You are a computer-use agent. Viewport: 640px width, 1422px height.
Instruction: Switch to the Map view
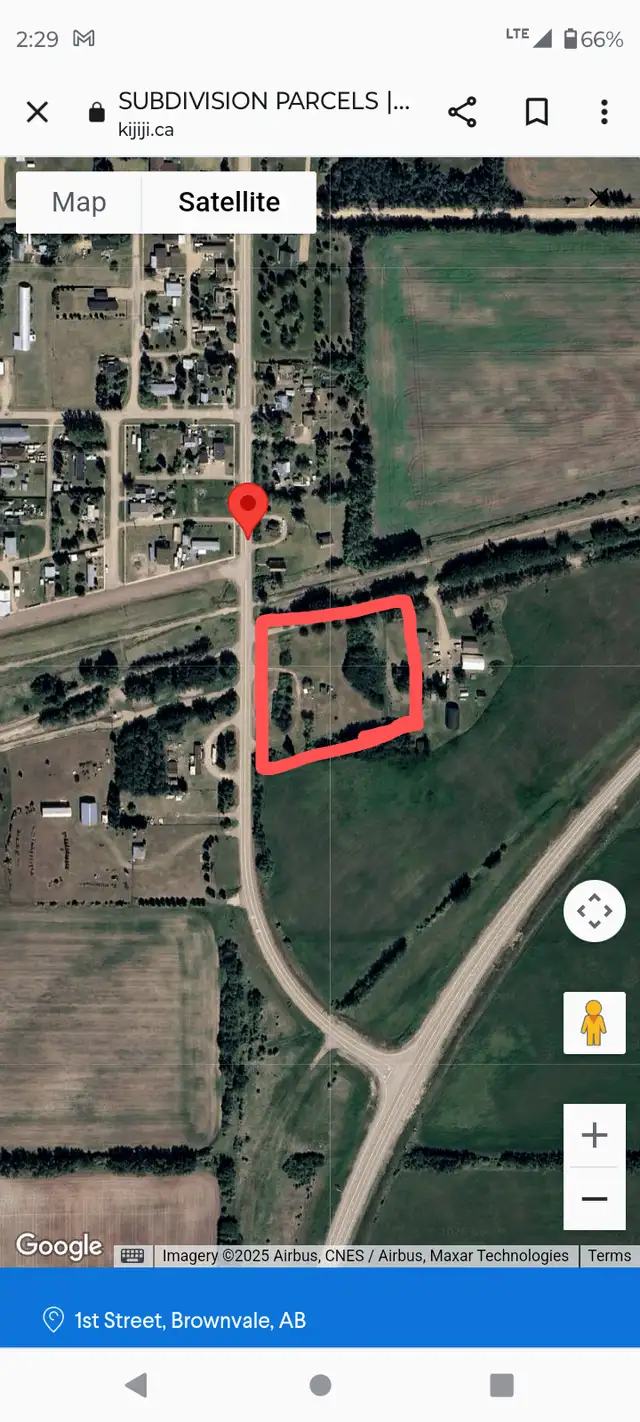(79, 202)
